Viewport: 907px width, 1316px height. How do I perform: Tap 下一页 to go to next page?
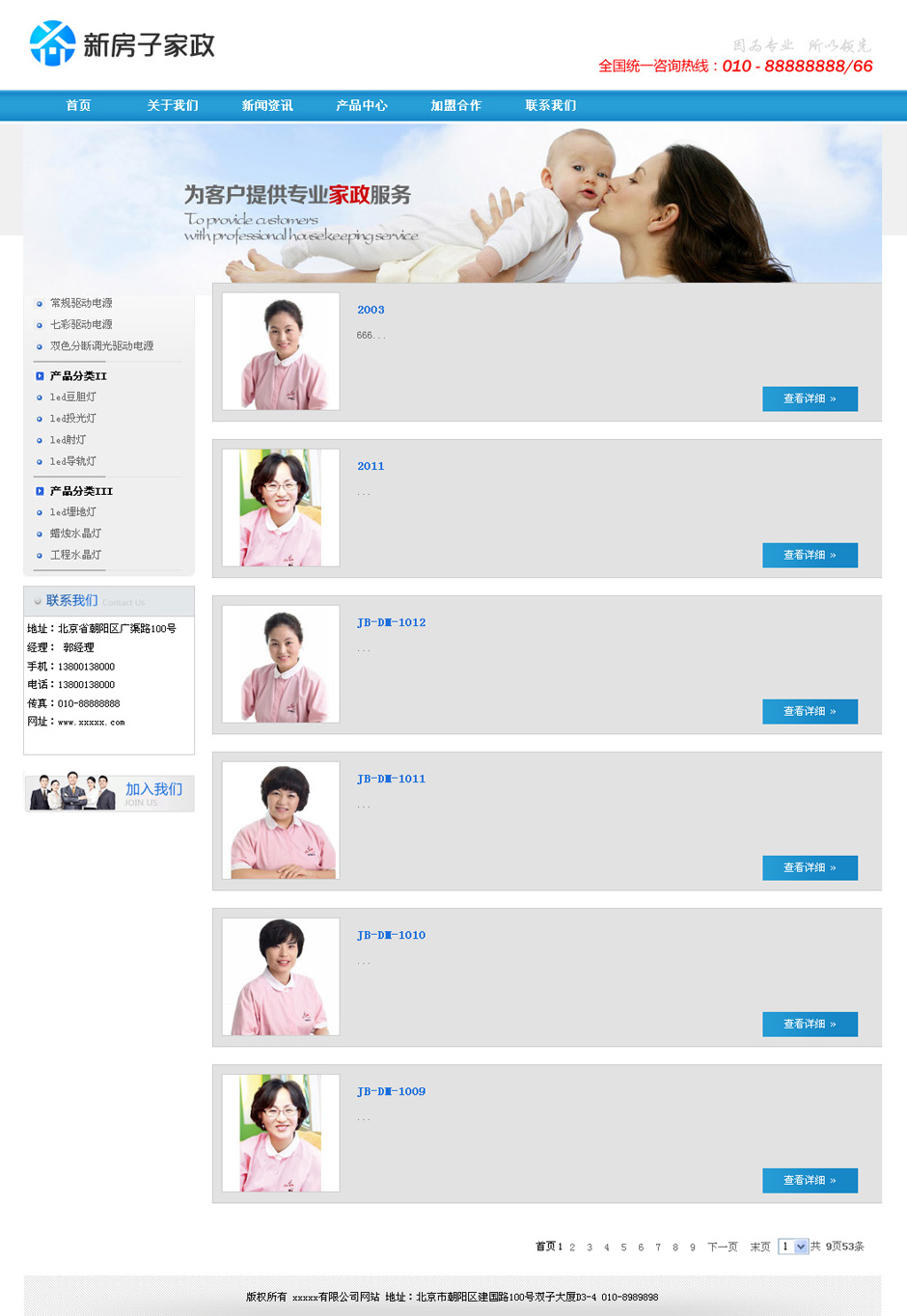722,1247
